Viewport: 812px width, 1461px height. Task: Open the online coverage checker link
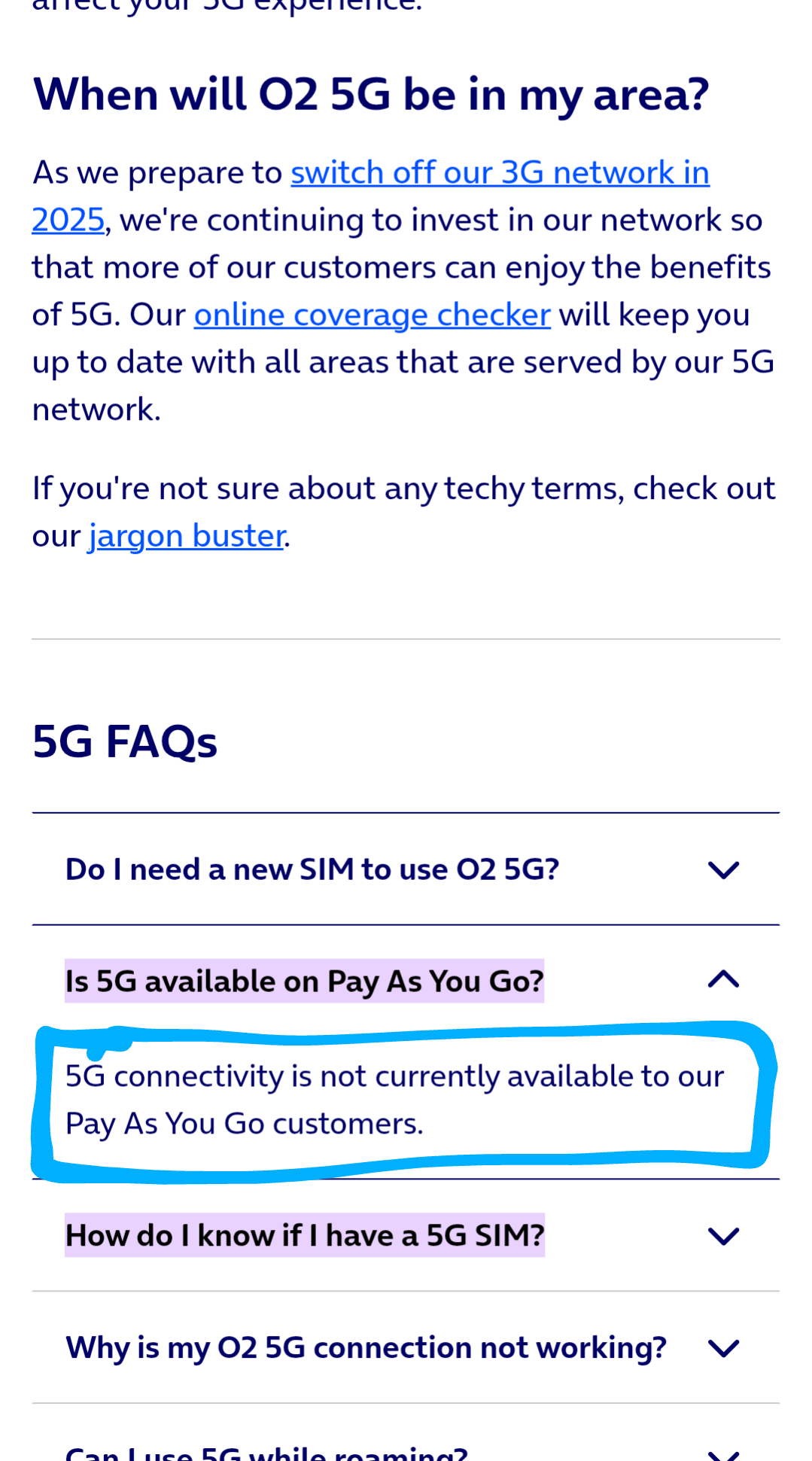(373, 314)
